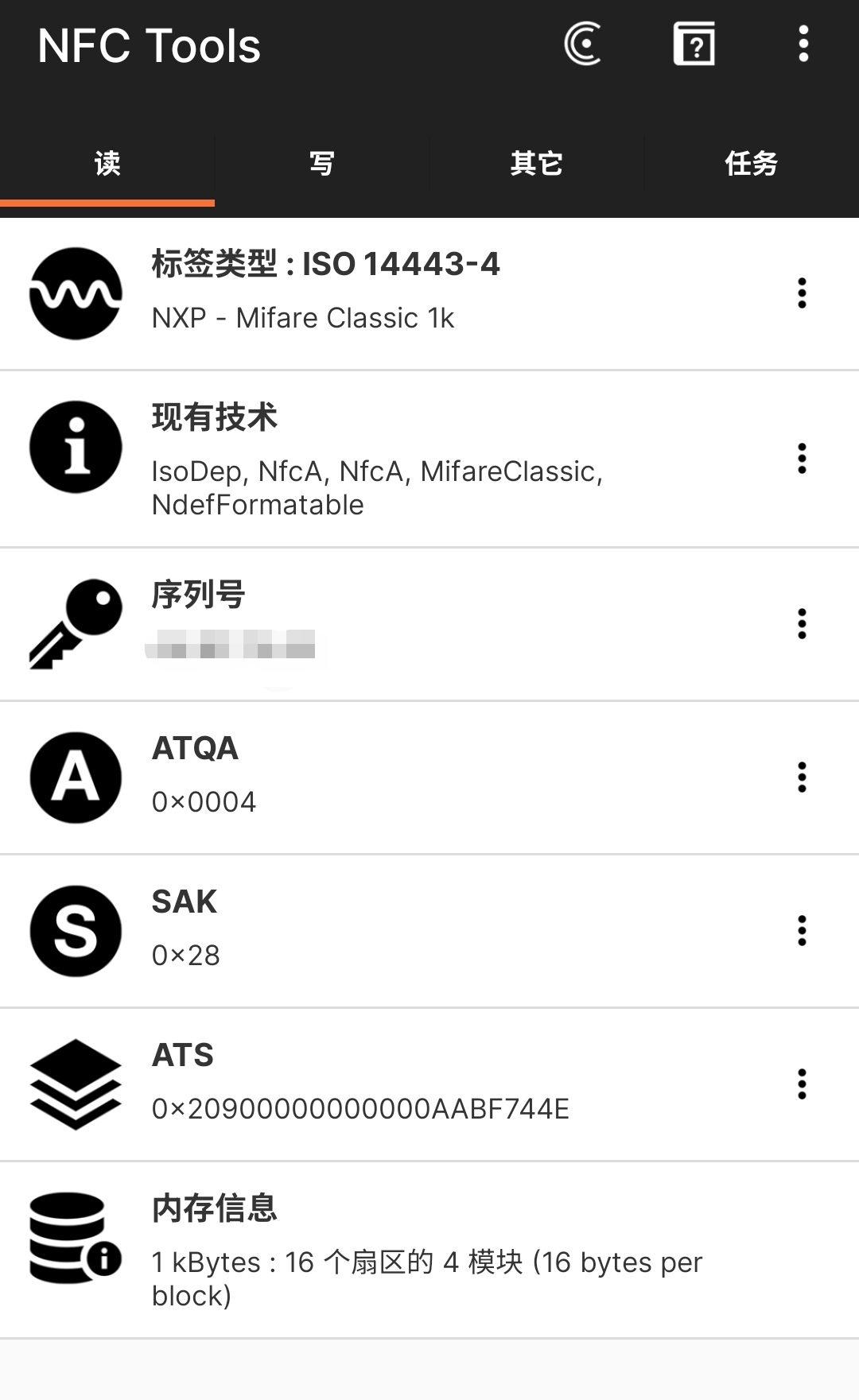Screen dimensions: 859x1400
Task: Select the 读 tab
Action: click(x=107, y=164)
